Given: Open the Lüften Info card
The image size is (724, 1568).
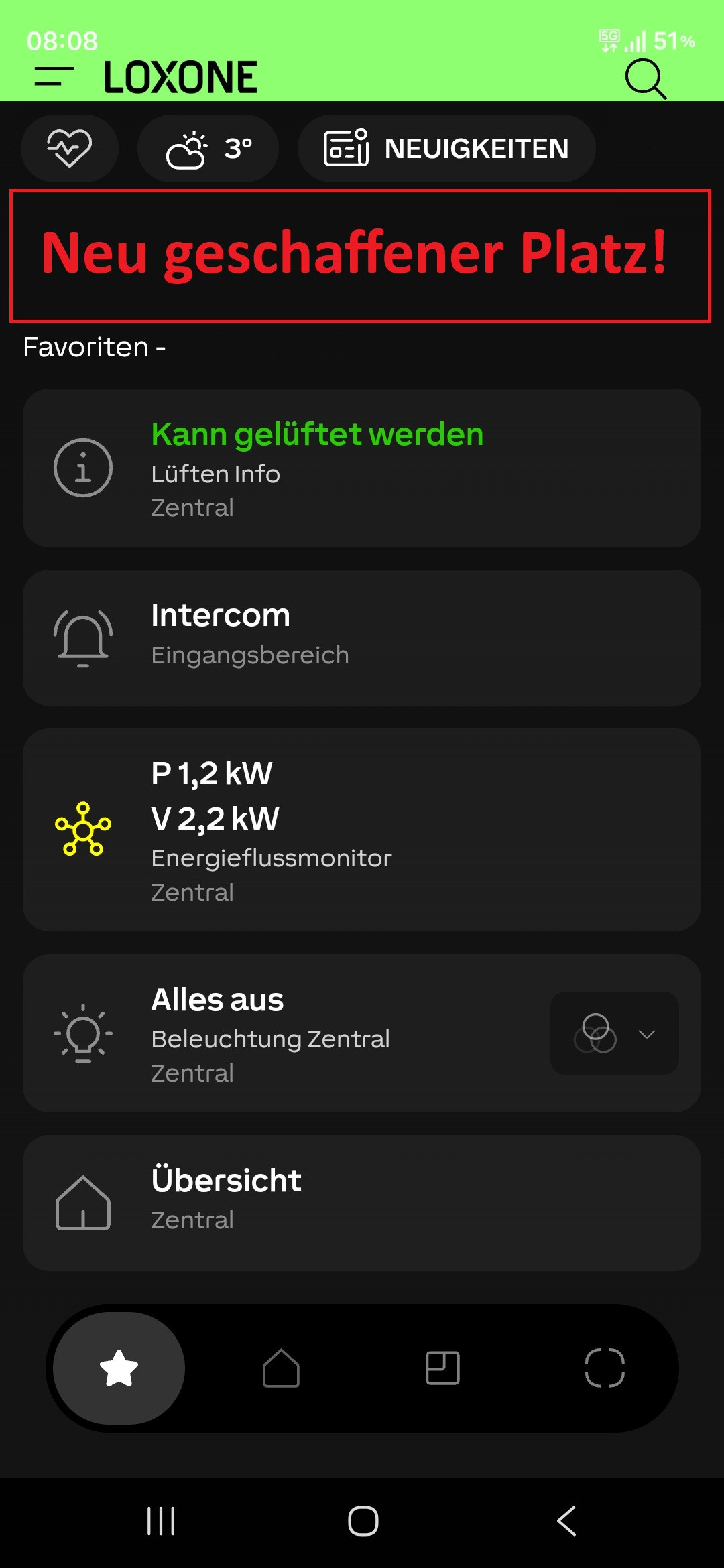Looking at the screenshot, I should click(x=362, y=468).
